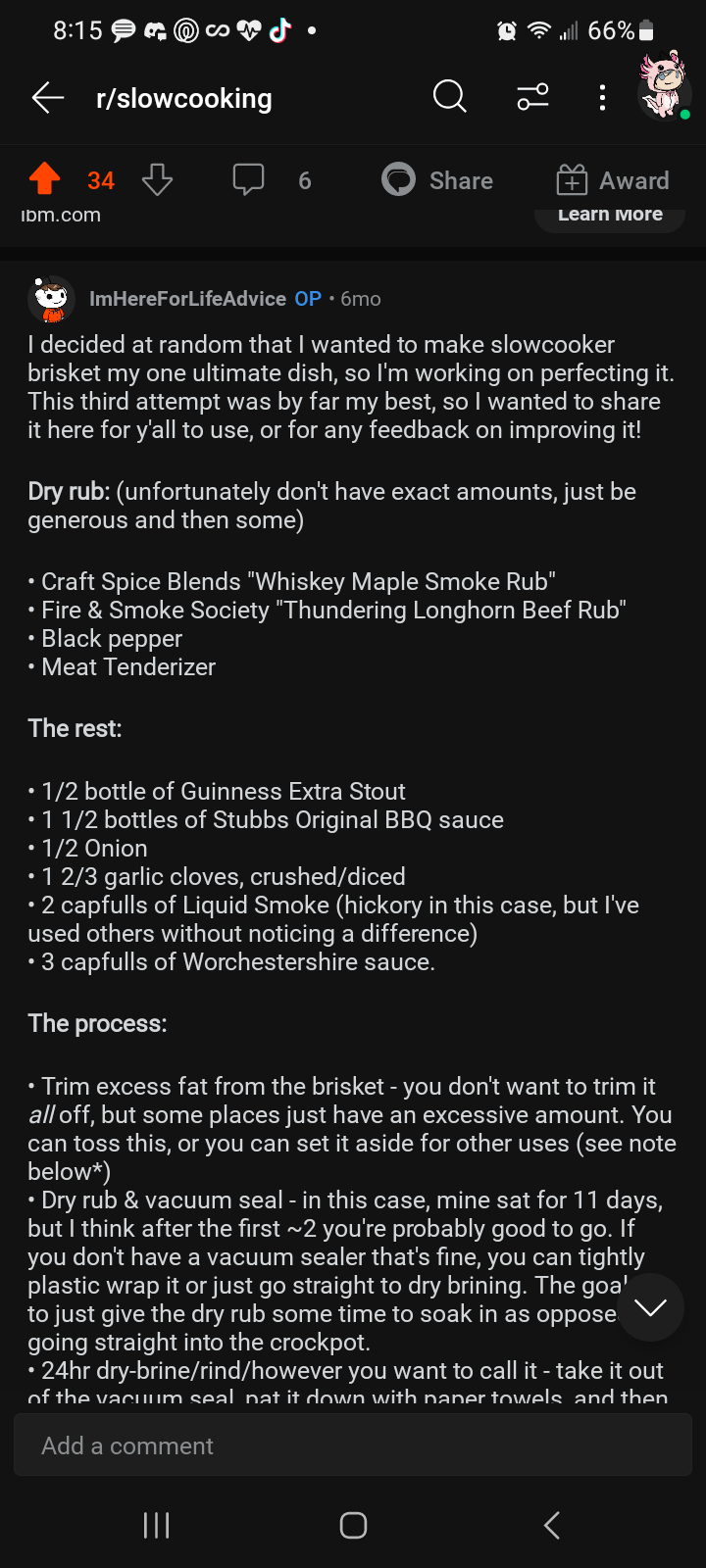Share this post
Viewport: 706px width, 1568px height.
pos(437,180)
